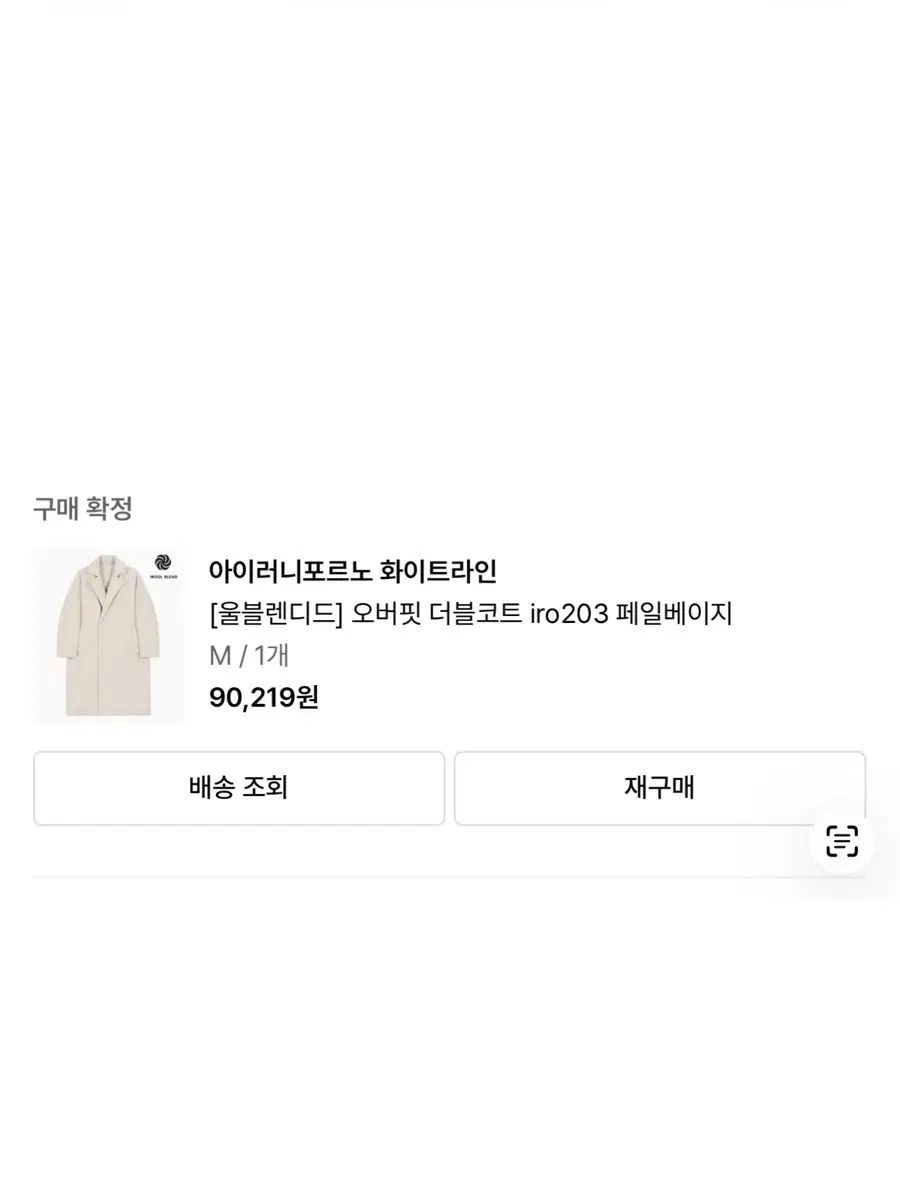
Task: Open the coat product thumbnail
Action: coord(108,635)
